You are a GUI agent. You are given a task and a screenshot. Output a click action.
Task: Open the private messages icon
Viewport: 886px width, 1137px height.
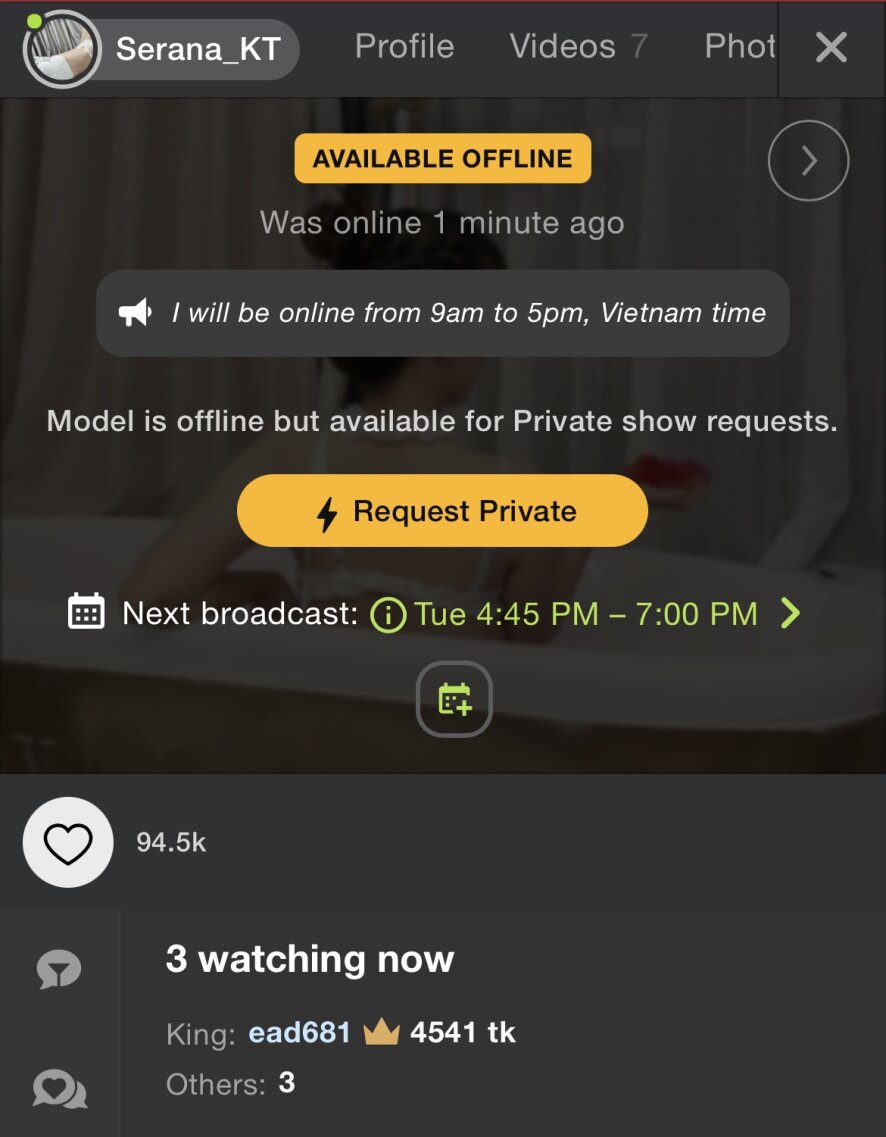[59, 1089]
